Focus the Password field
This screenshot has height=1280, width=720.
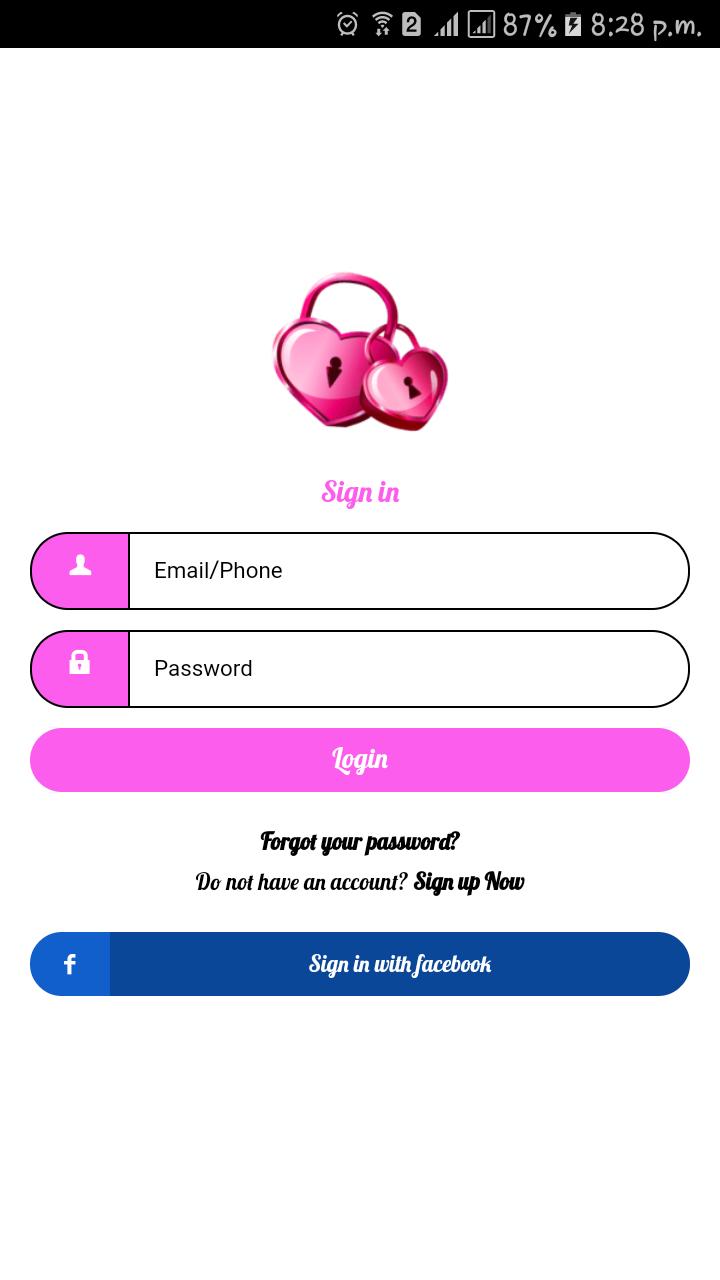point(408,669)
